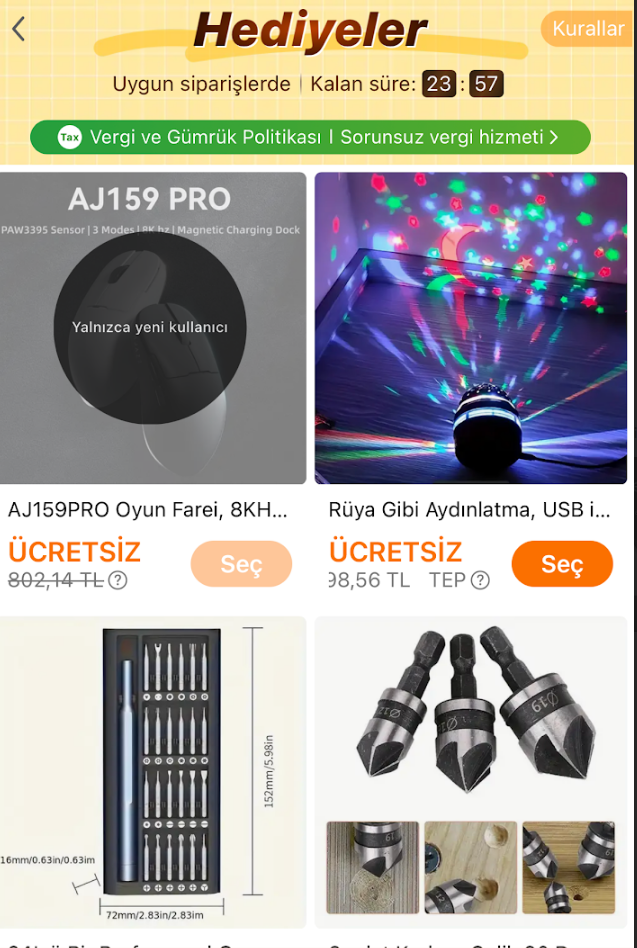Show TEP price info help icon

click(x=480, y=580)
